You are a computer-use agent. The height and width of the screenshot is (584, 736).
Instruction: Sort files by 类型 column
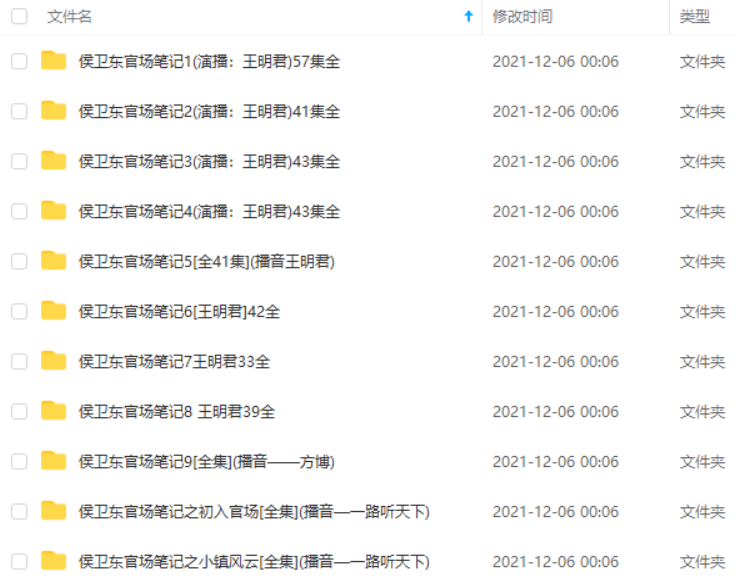point(694,17)
